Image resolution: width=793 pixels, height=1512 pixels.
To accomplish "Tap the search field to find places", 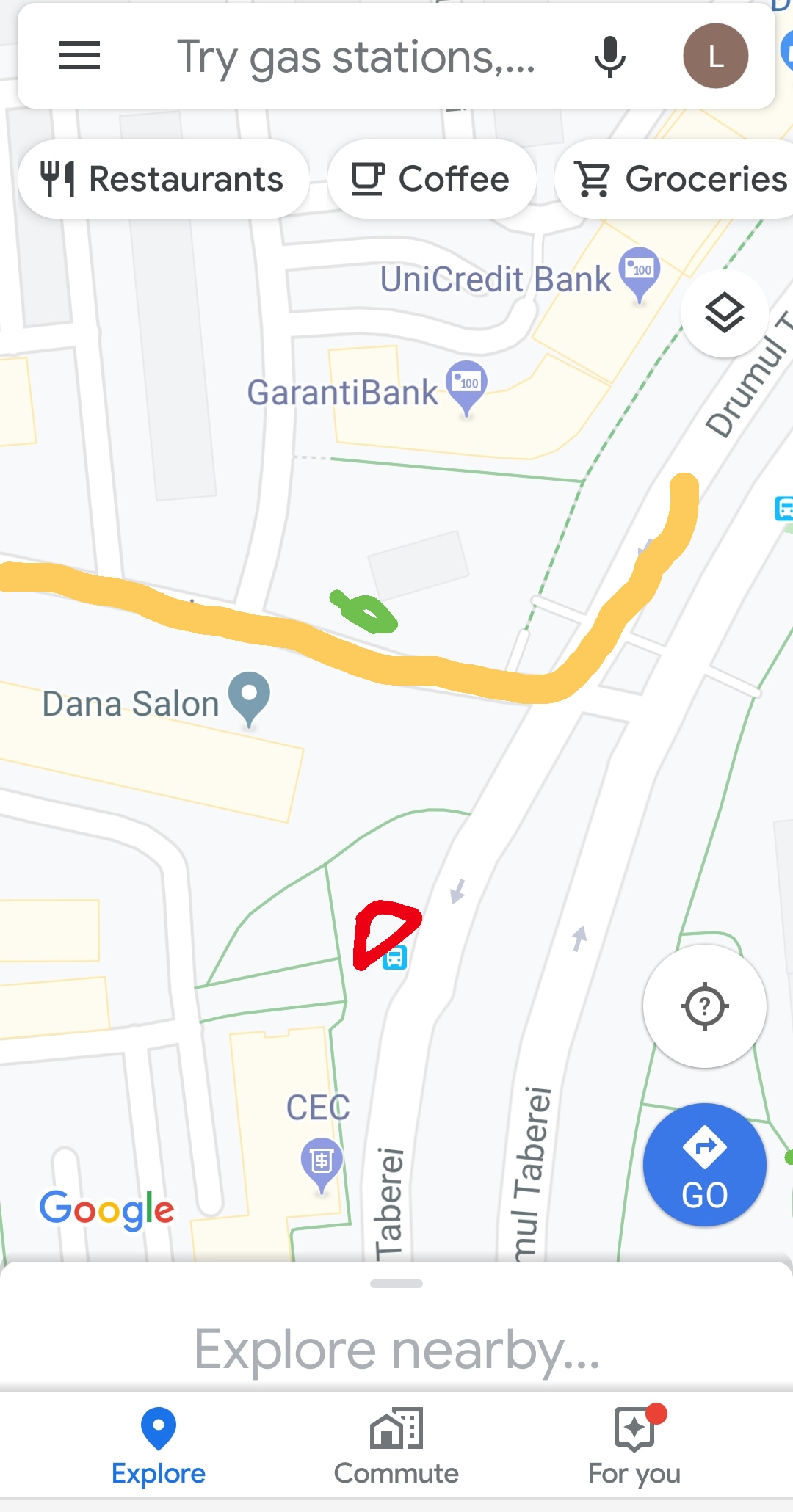I will [356, 57].
